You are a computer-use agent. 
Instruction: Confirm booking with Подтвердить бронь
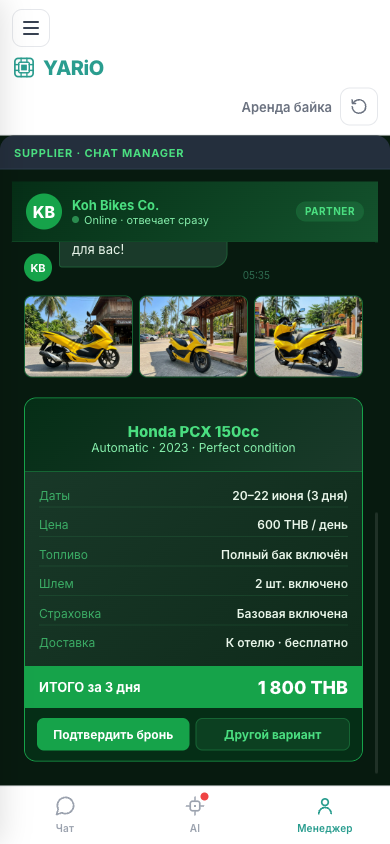pos(113,734)
